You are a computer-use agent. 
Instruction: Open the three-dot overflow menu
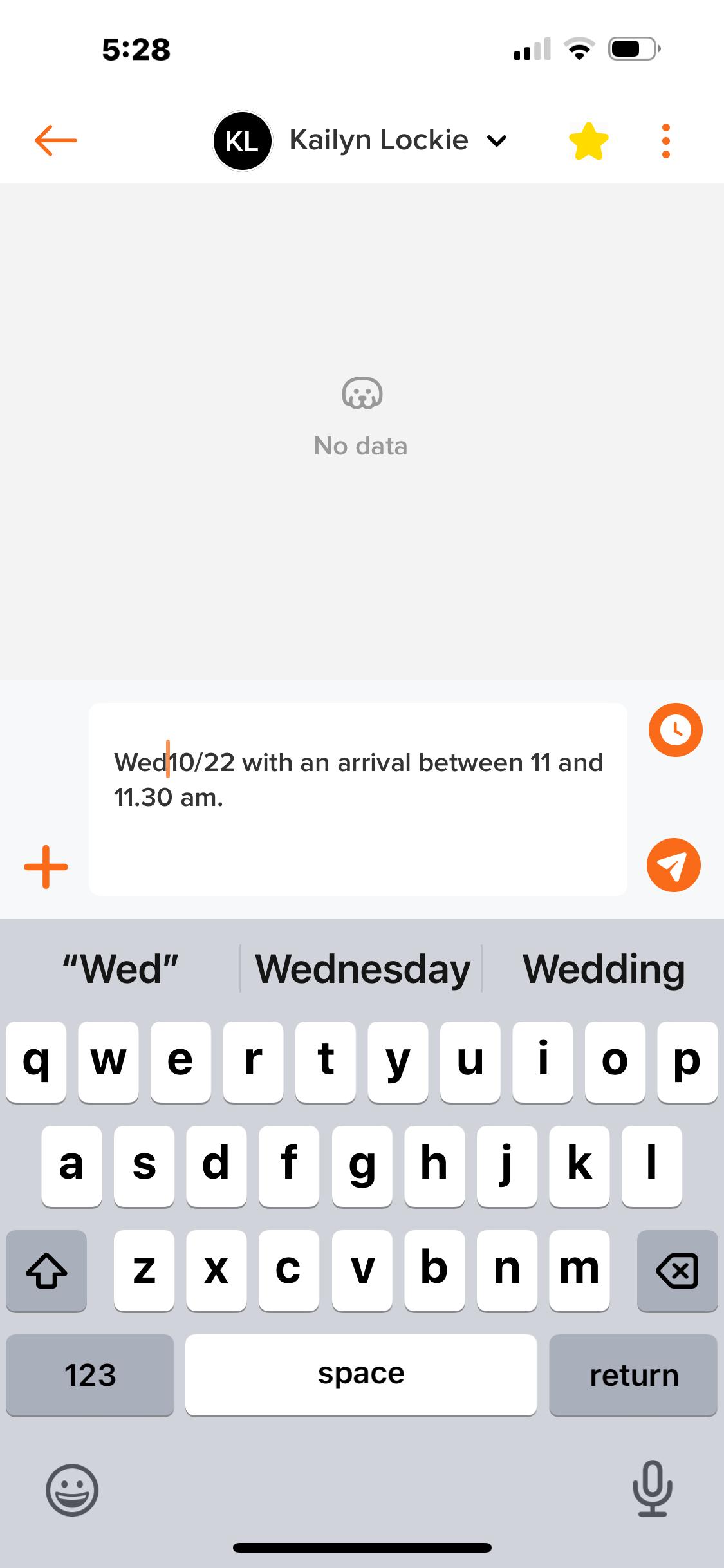[665, 141]
